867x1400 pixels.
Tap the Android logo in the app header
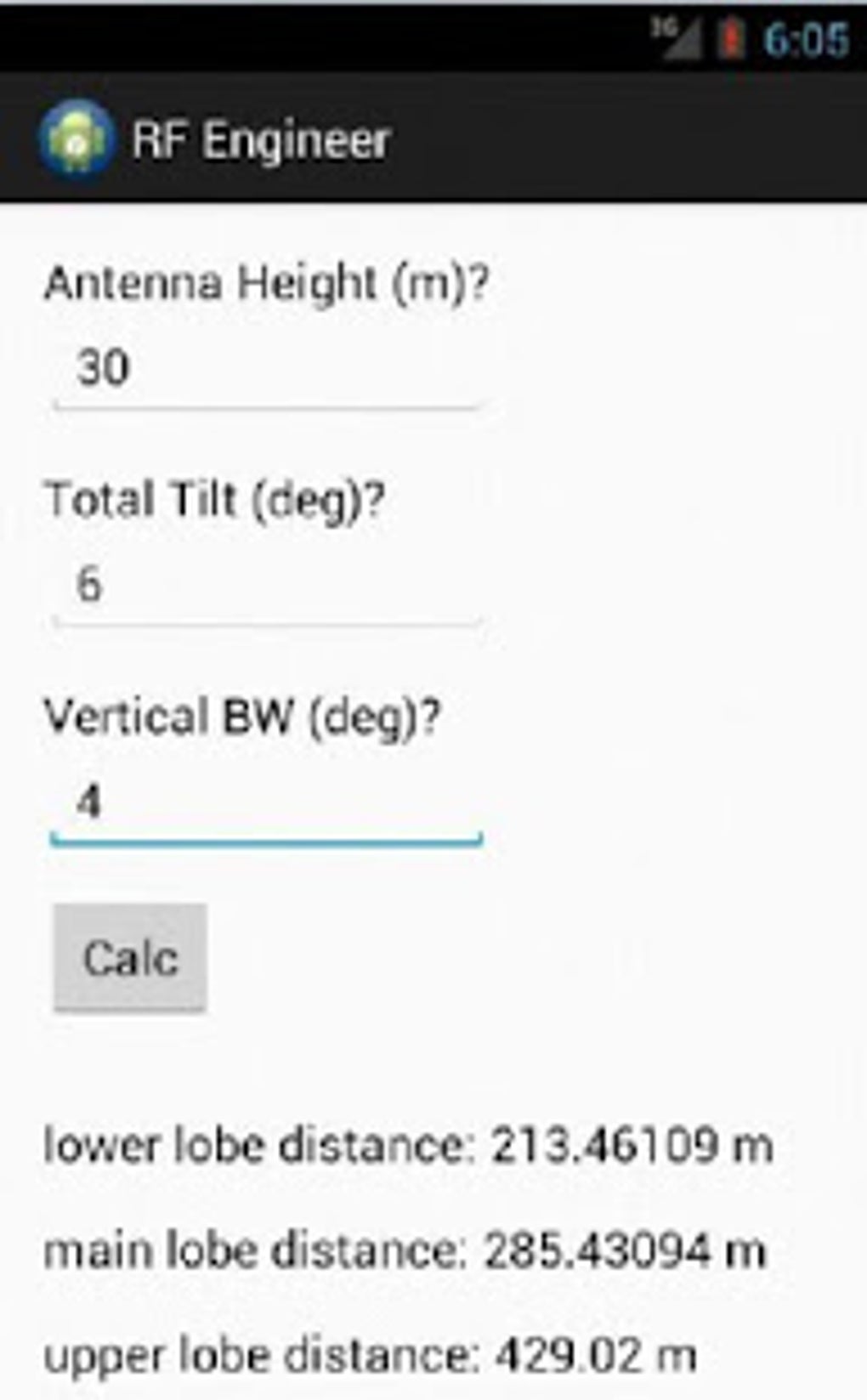[x=76, y=138]
